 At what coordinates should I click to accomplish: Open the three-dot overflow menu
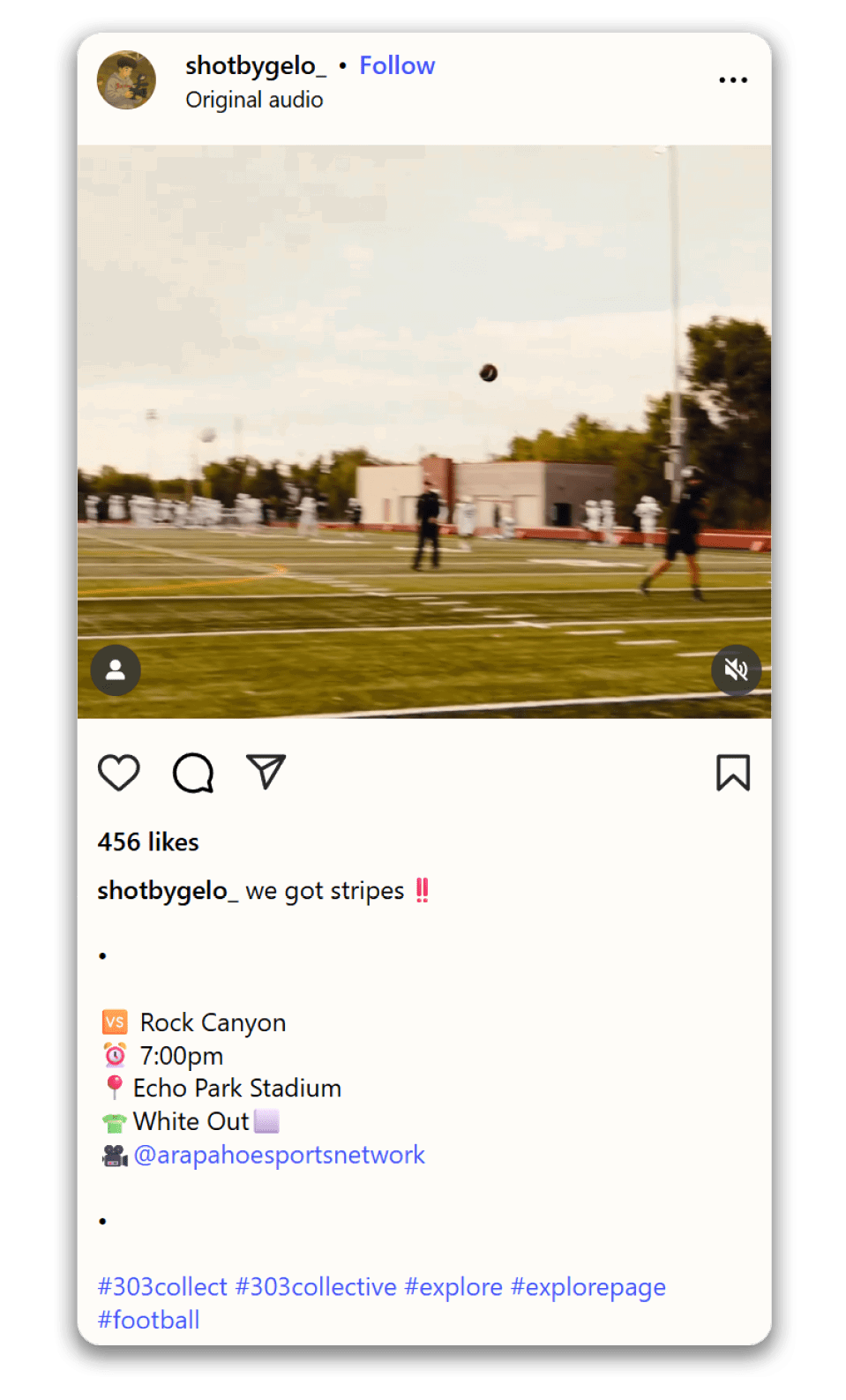(x=732, y=80)
